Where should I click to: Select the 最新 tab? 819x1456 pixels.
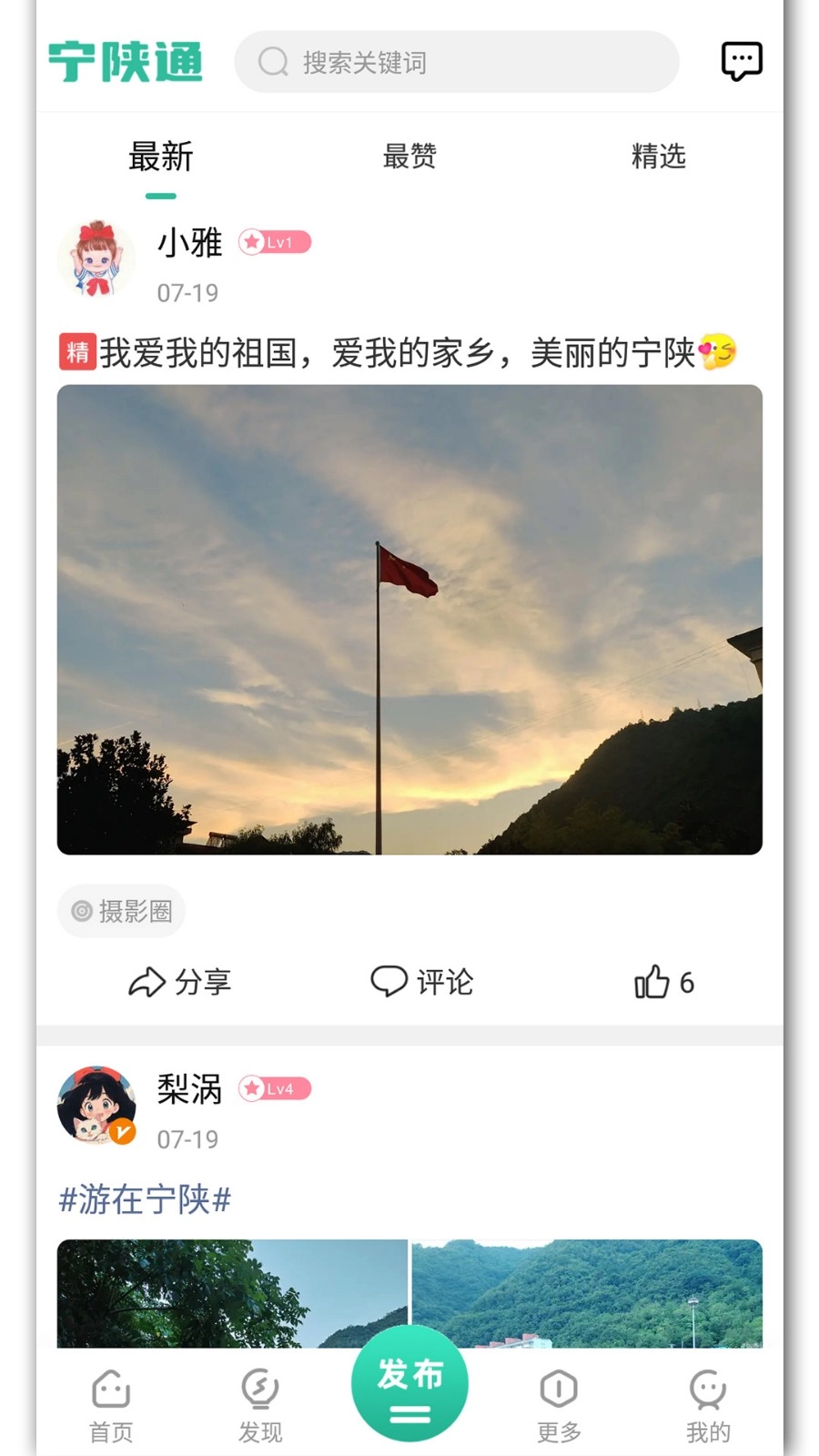tap(160, 157)
